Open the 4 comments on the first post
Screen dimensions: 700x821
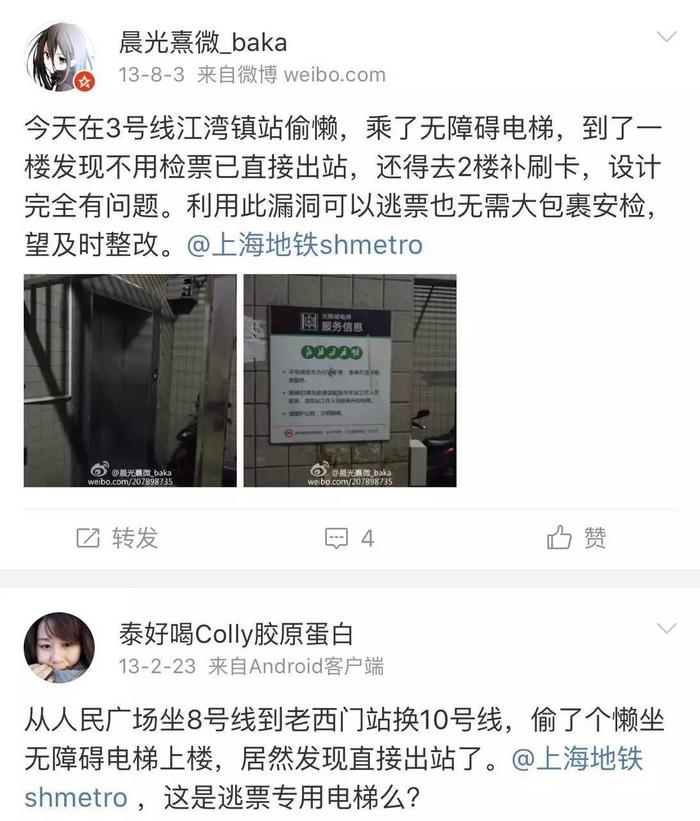(349, 538)
